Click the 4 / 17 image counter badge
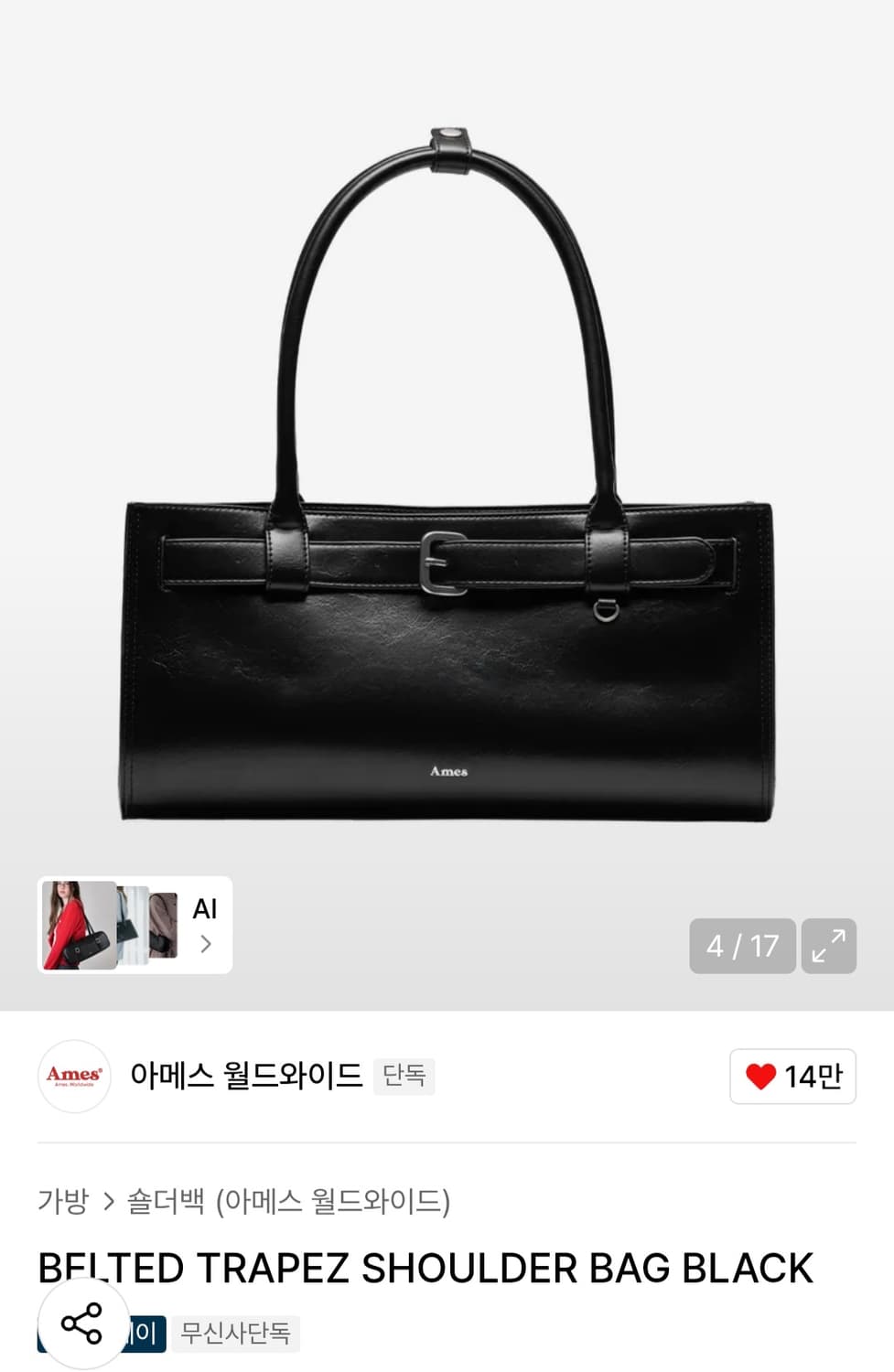The height and width of the screenshot is (1372, 894). [742, 947]
